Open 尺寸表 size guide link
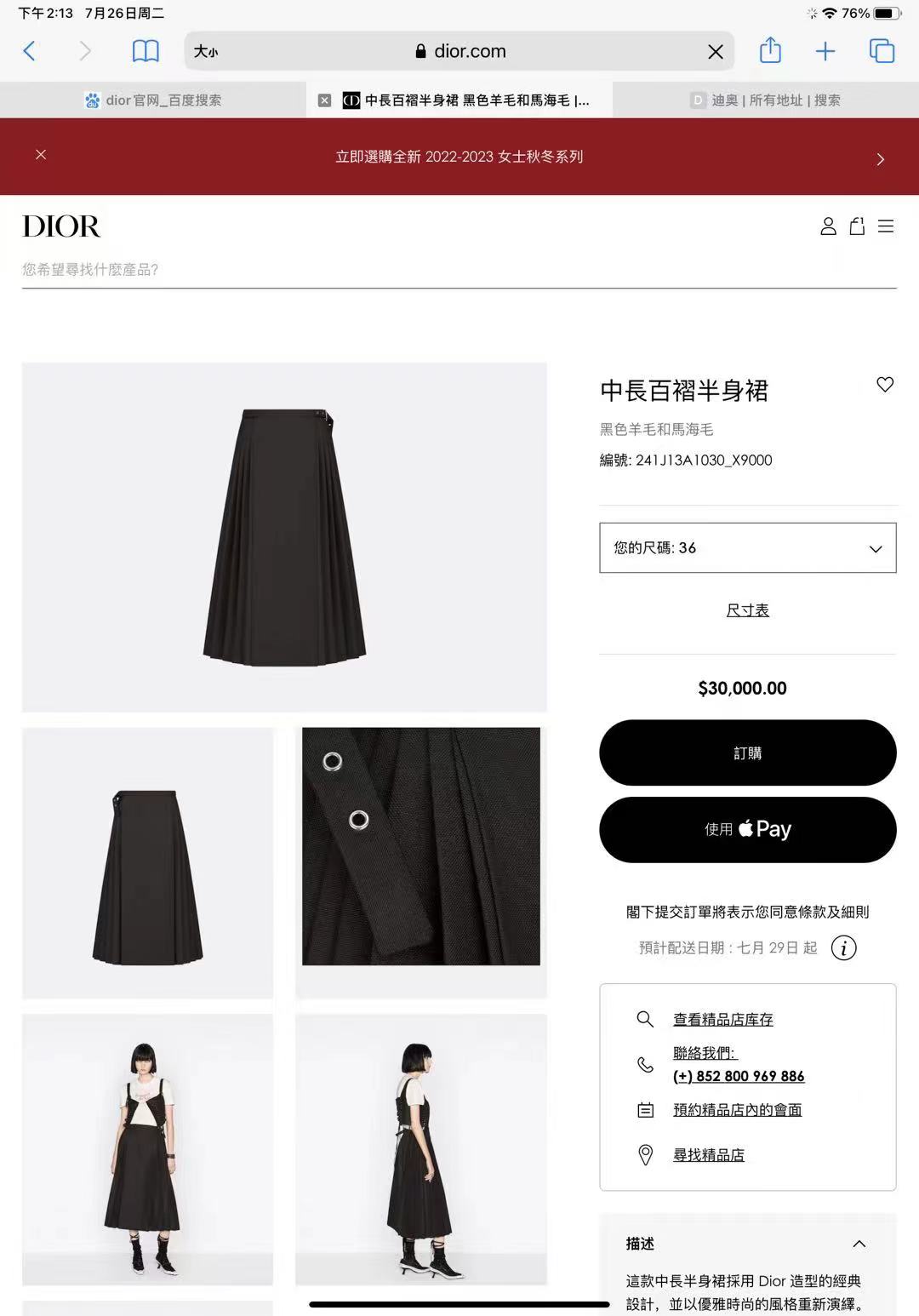The width and height of the screenshot is (919, 1316). (x=747, y=610)
